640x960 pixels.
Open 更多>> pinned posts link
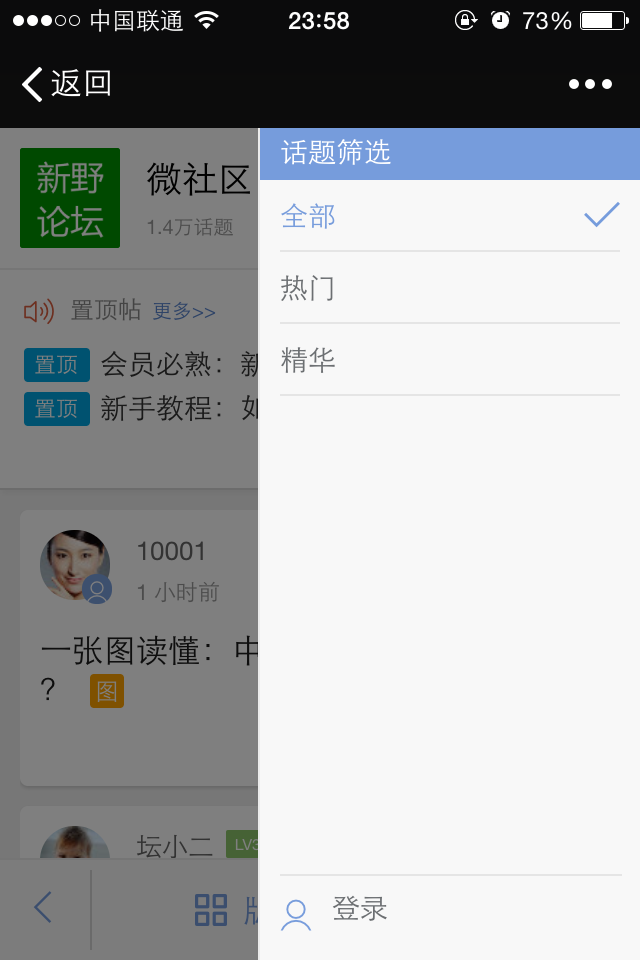click(184, 312)
